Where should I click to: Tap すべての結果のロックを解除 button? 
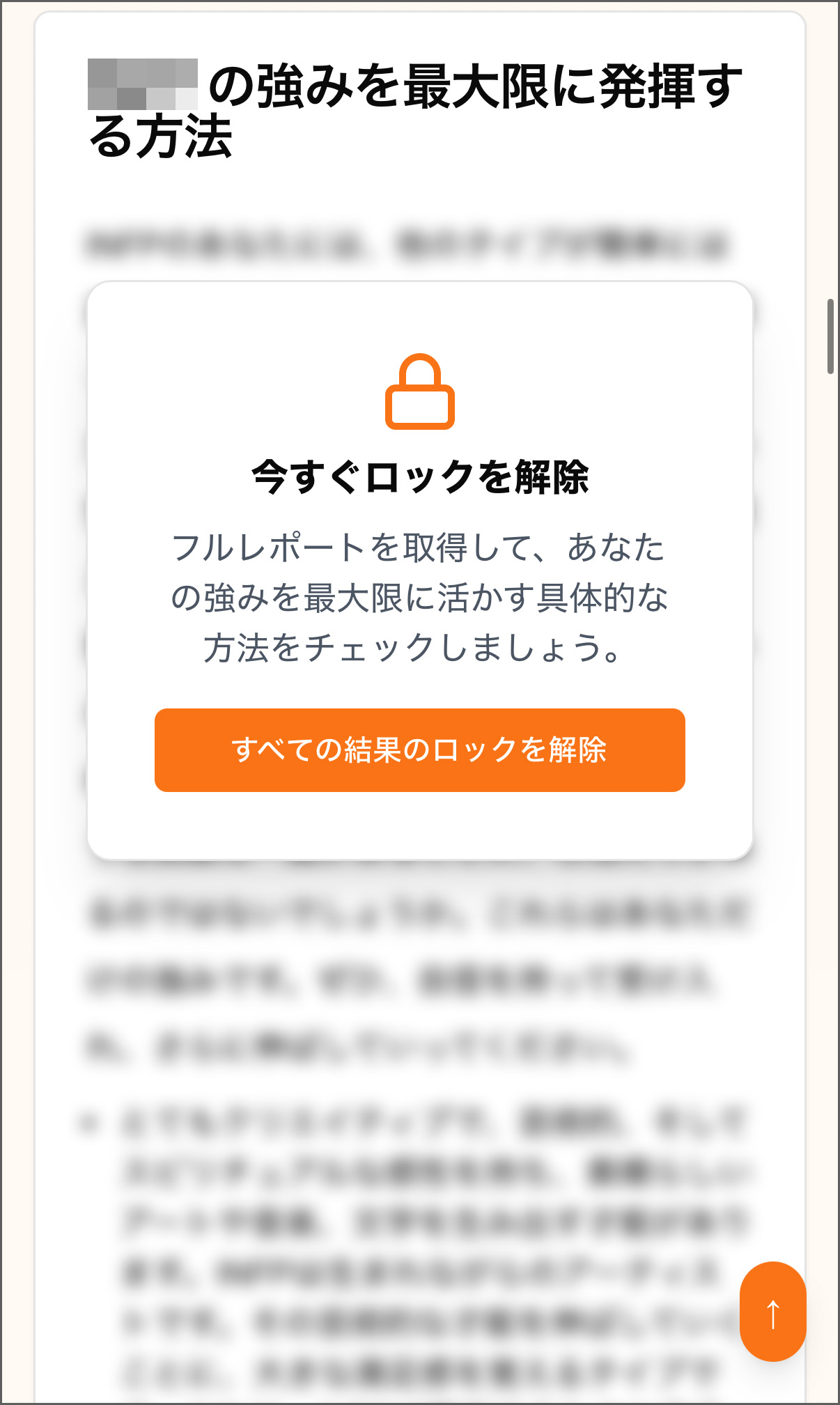(419, 750)
